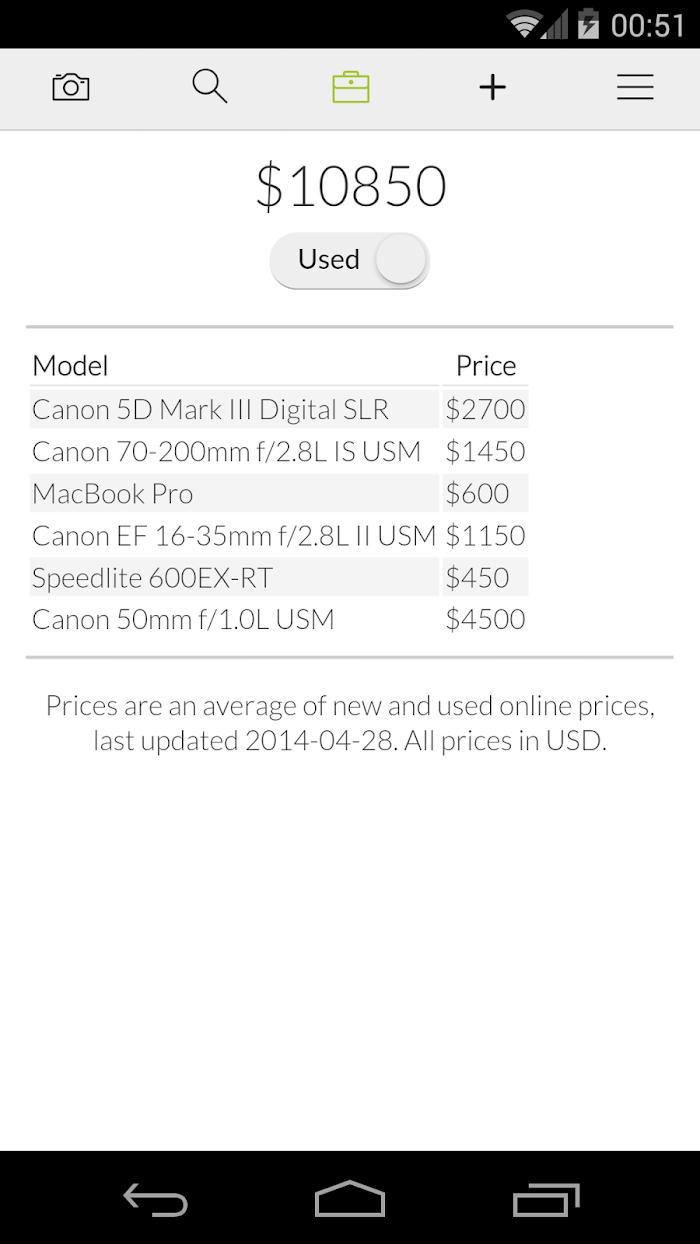Select the Canon 50mm f/1.0L USM row
The width and height of the screenshot is (700, 1244).
tap(279, 619)
